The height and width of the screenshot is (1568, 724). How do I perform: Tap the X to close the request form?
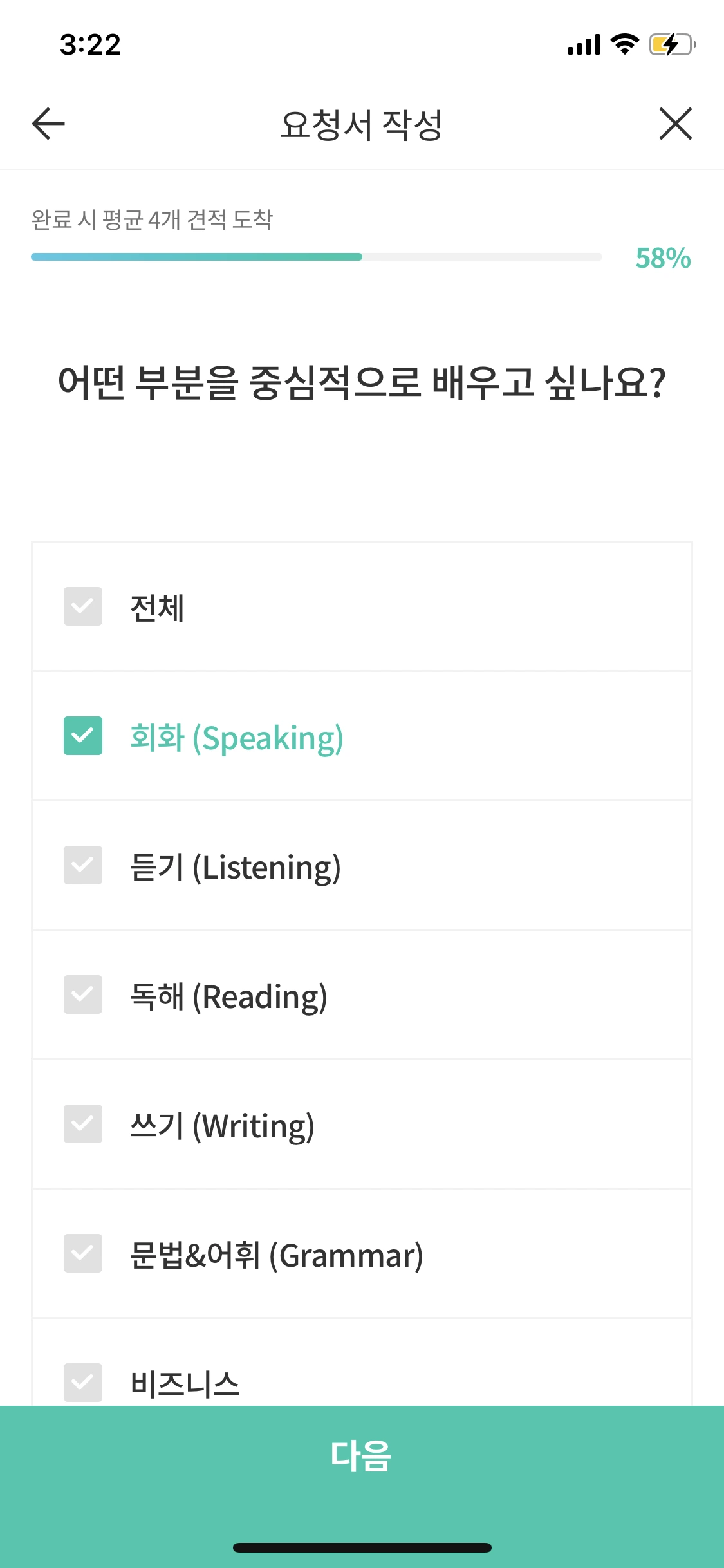coord(675,124)
